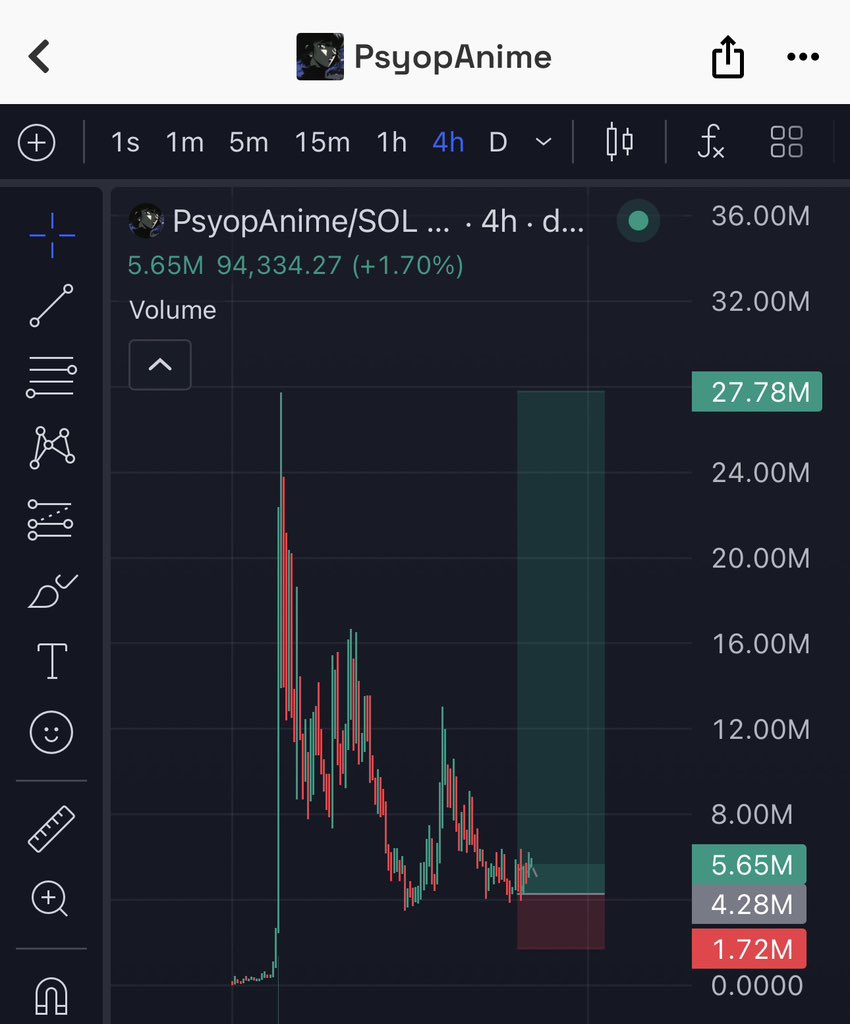This screenshot has width=850, height=1024.
Task: Select the trend line drawing tool
Action: click(51, 306)
